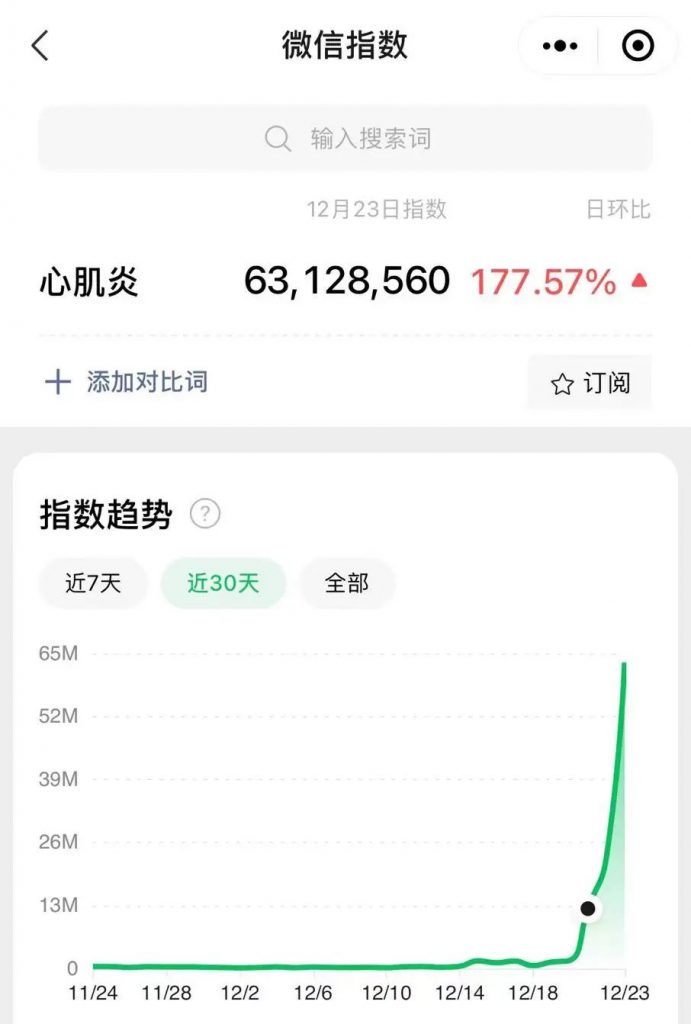Screen dimensions: 691x1024
Task: Select the 近30天 range
Action: (x=223, y=583)
